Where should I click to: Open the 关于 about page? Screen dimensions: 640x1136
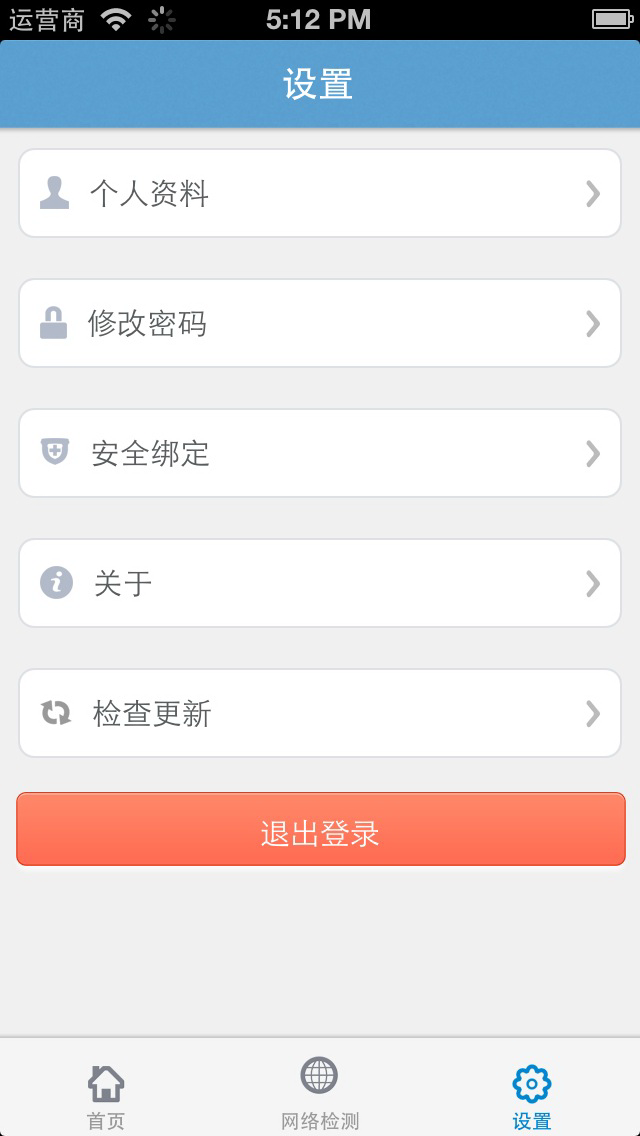coord(320,583)
